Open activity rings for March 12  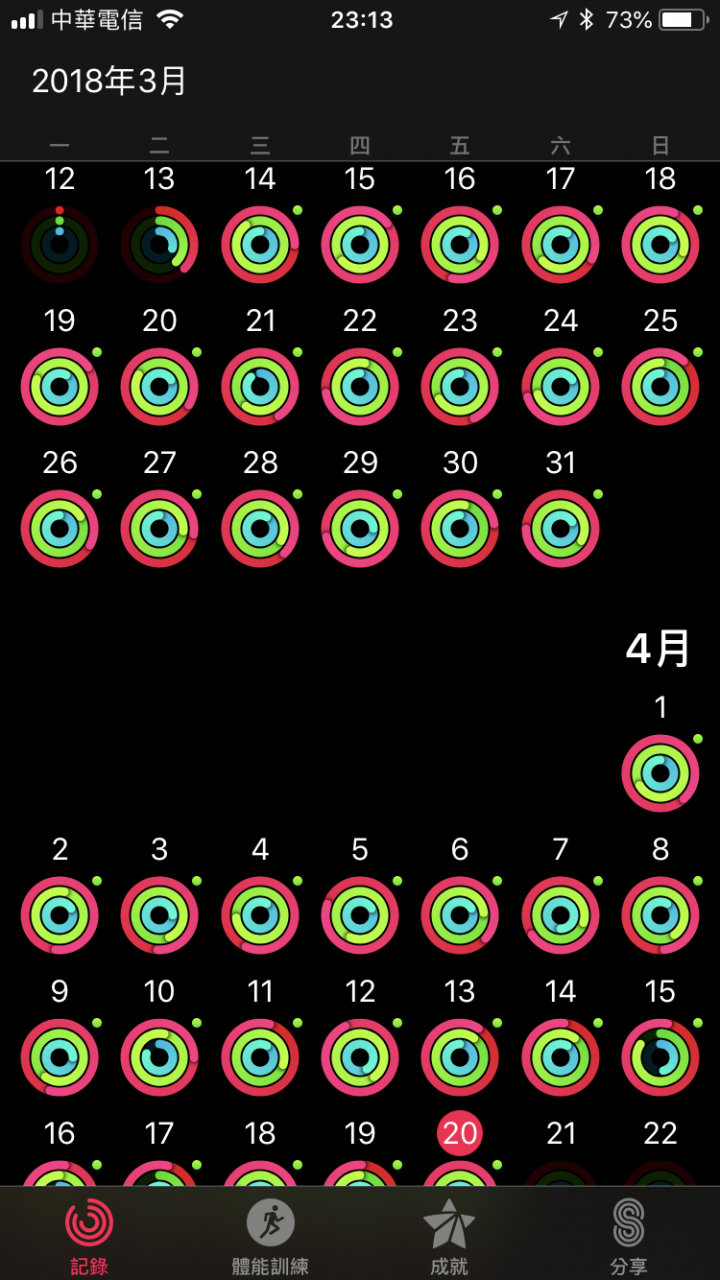60,245
